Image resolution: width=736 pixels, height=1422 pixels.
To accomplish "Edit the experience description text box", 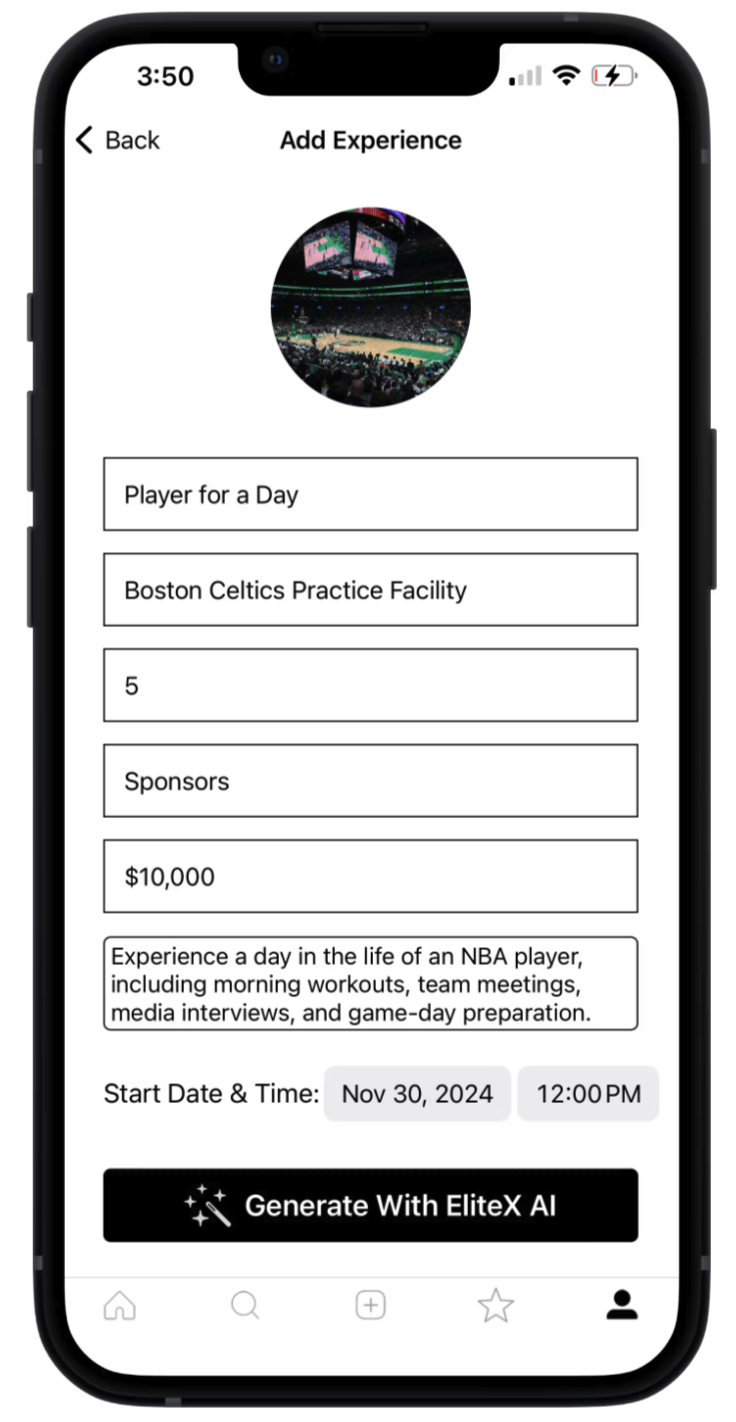I will (x=370, y=983).
